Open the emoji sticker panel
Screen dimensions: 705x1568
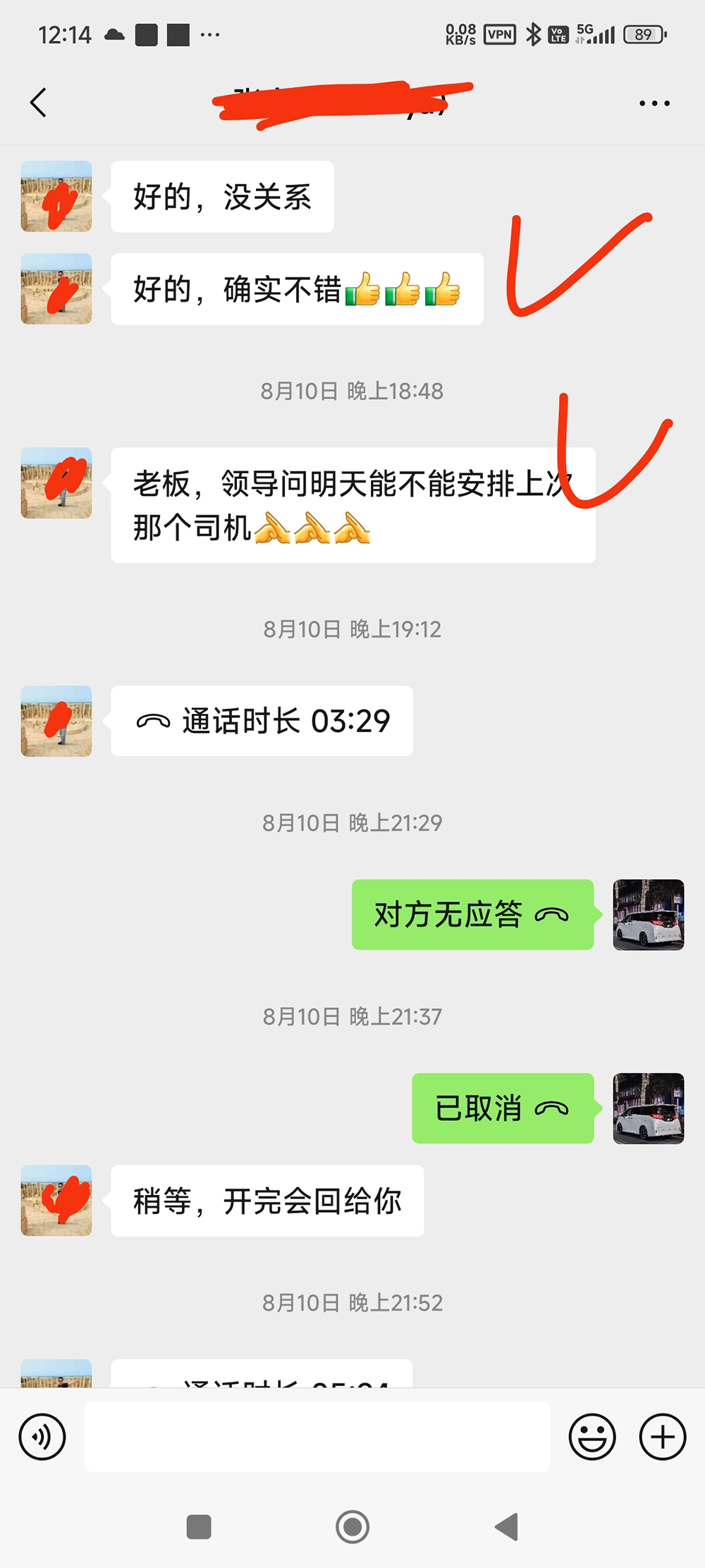(x=592, y=1437)
